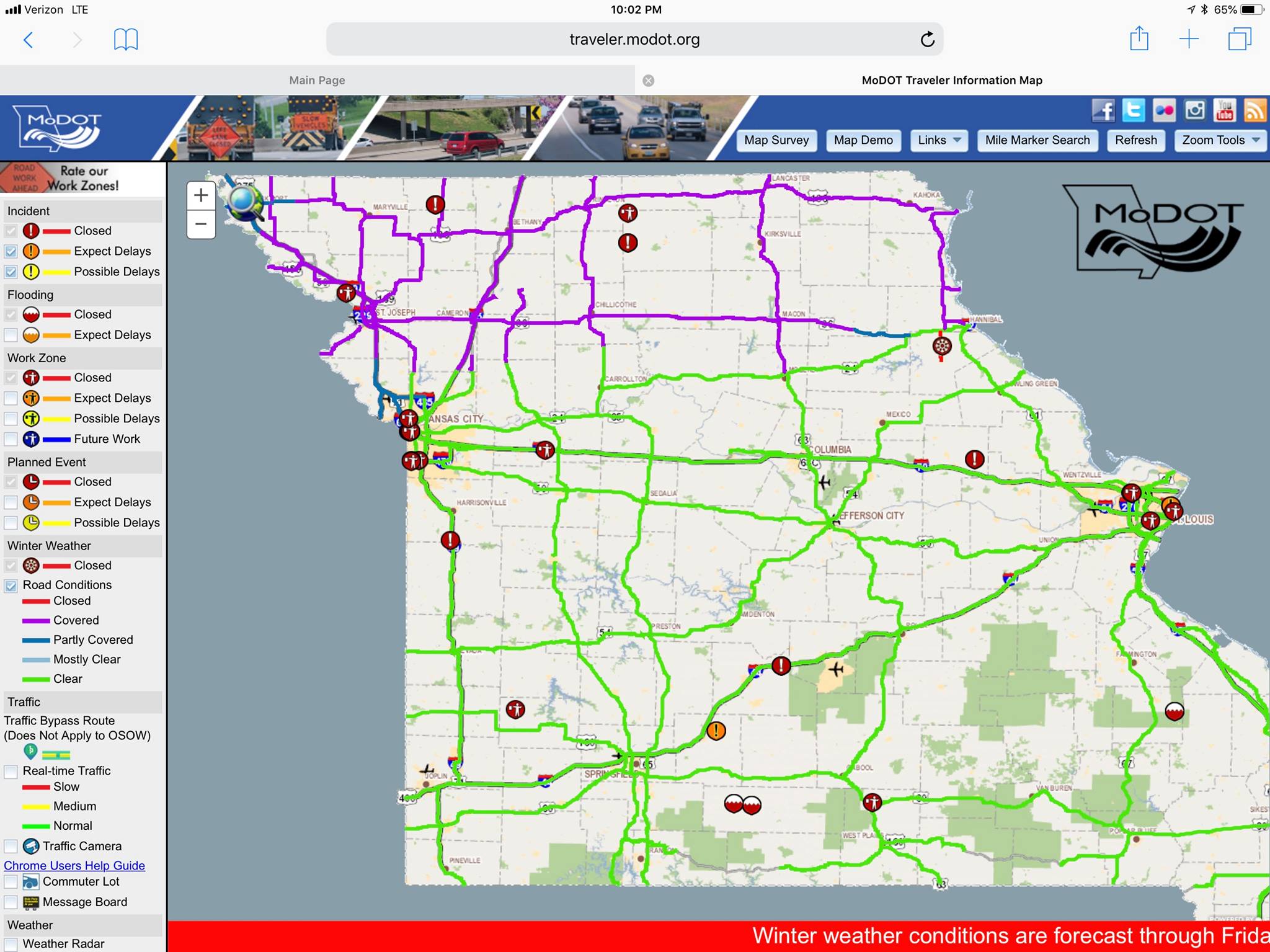Expand the Zoom Tools dropdown
Image resolution: width=1270 pixels, height=952 pixels.
[x=1220, y=140]
